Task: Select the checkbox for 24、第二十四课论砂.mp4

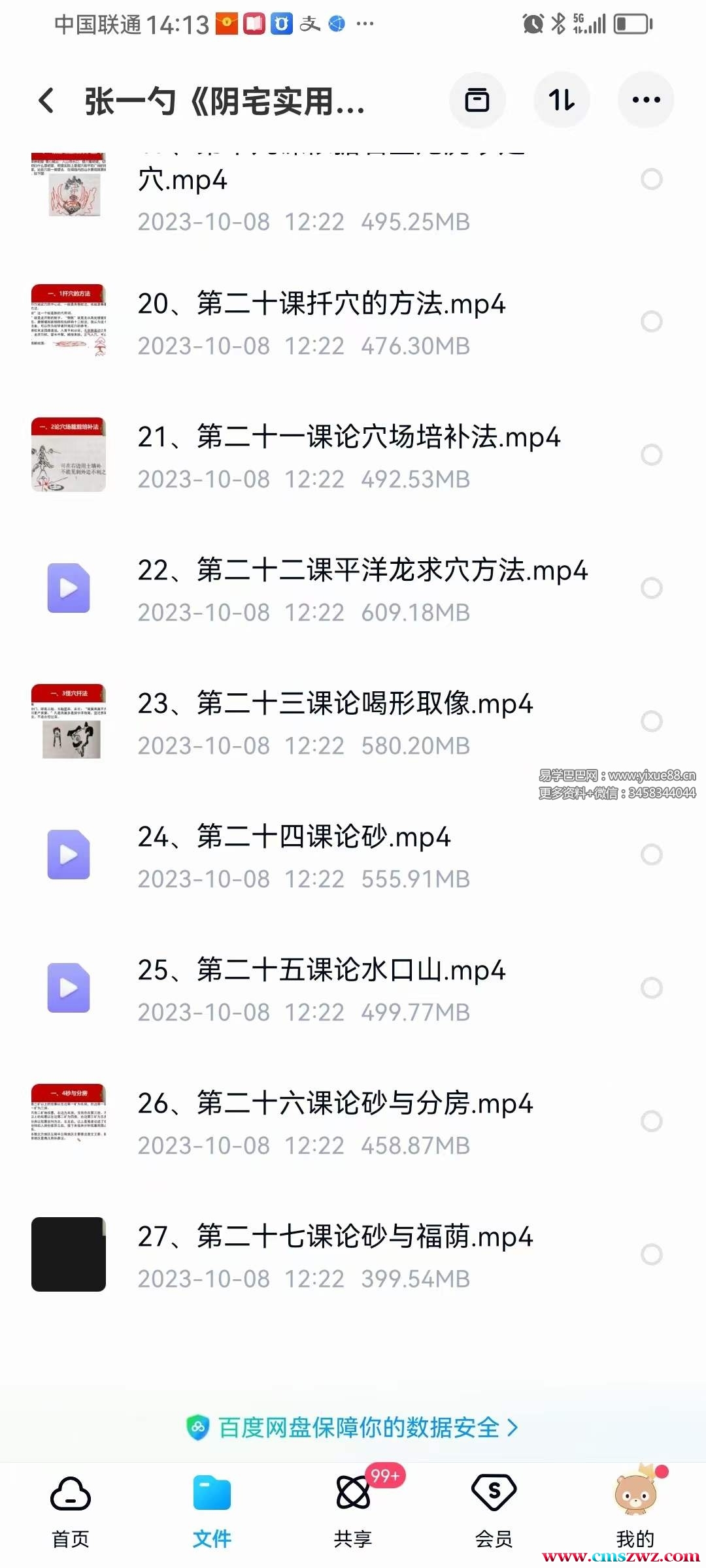Action: point(652,855)
